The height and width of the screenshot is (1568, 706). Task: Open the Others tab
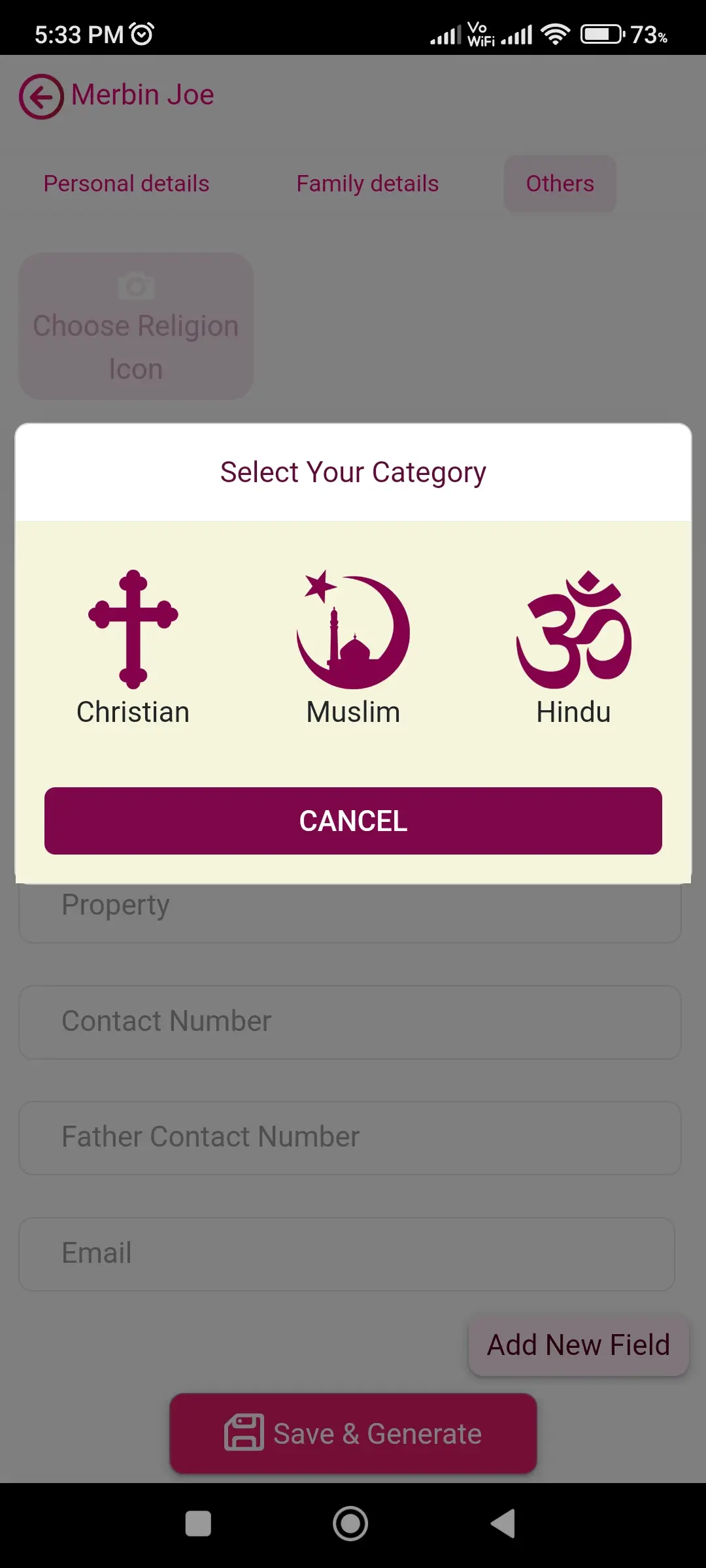[559, 184]
